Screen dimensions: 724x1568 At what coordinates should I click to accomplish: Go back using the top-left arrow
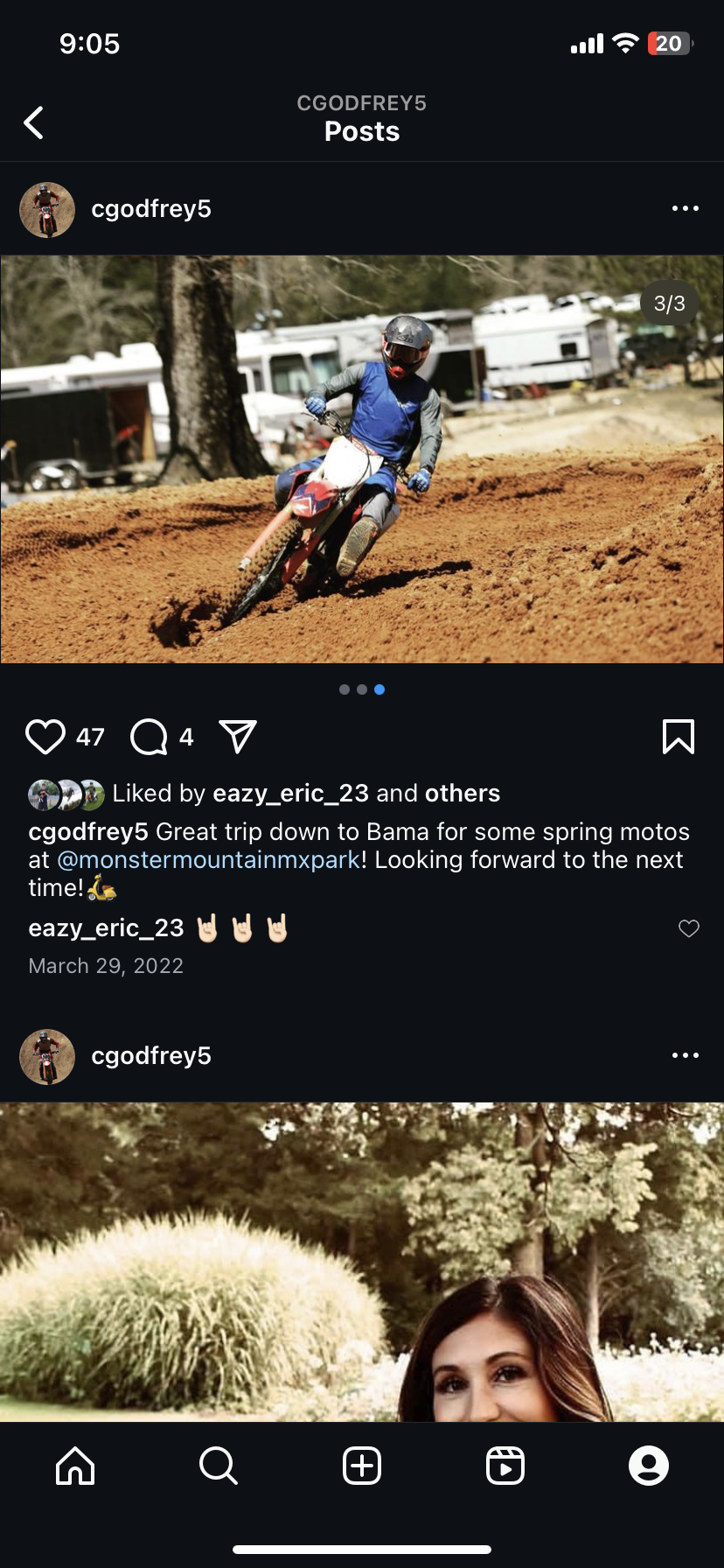pyautogui.click(x=34, y=122)
